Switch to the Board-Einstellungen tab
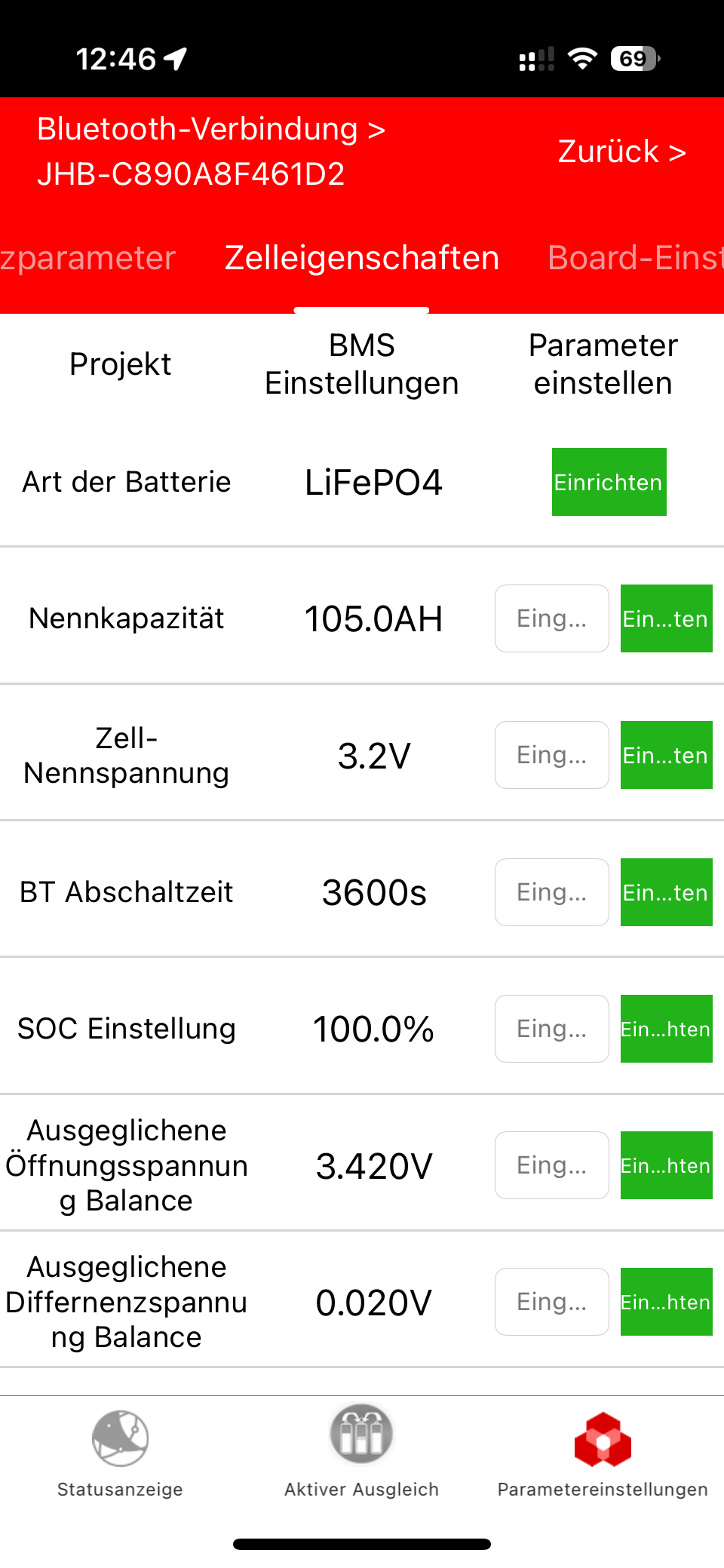This screenshot has width=724, height=1568. pos(635,258)
